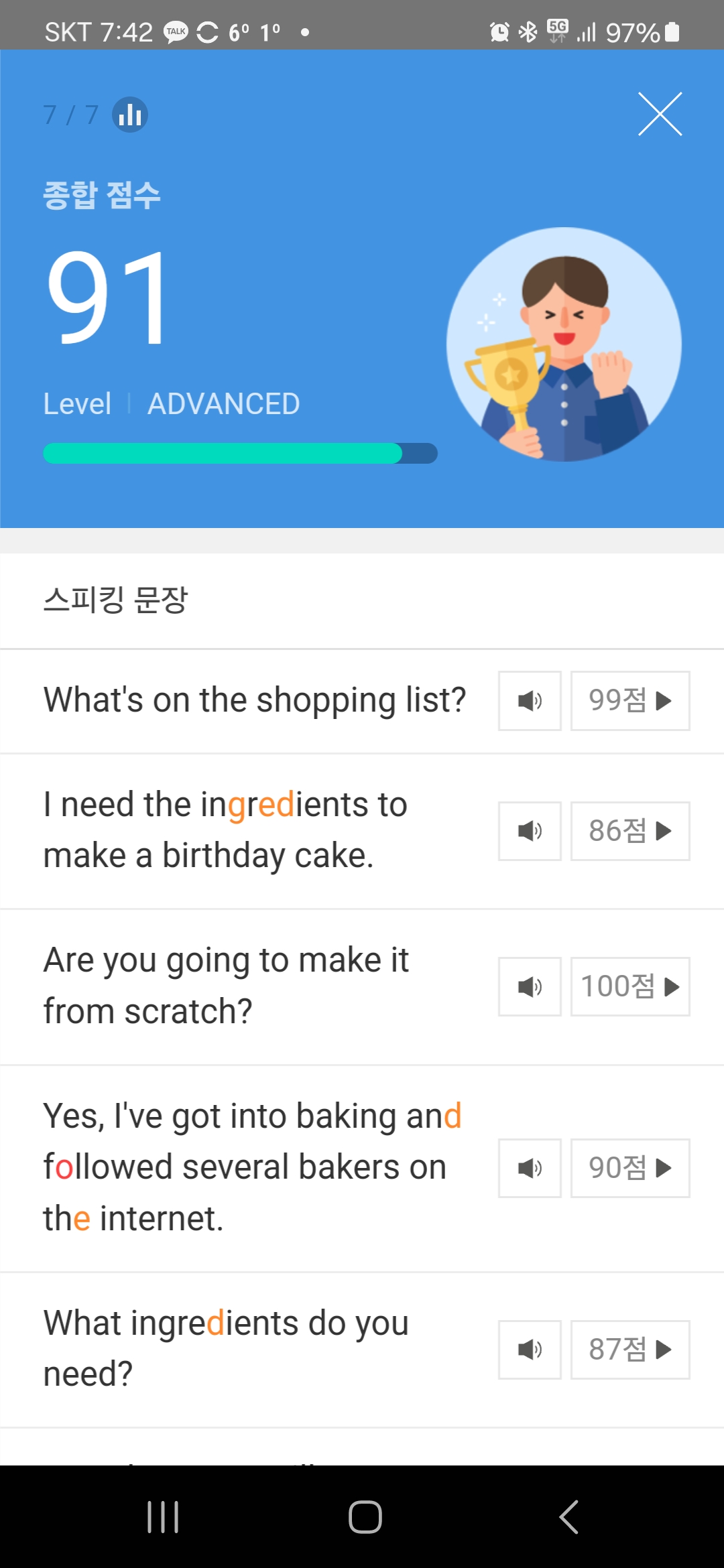The height and width of the screenshot is (1568, 724).
Task: Listen to "I need the ingredients" sentence audio
Action: coord(530,831)
